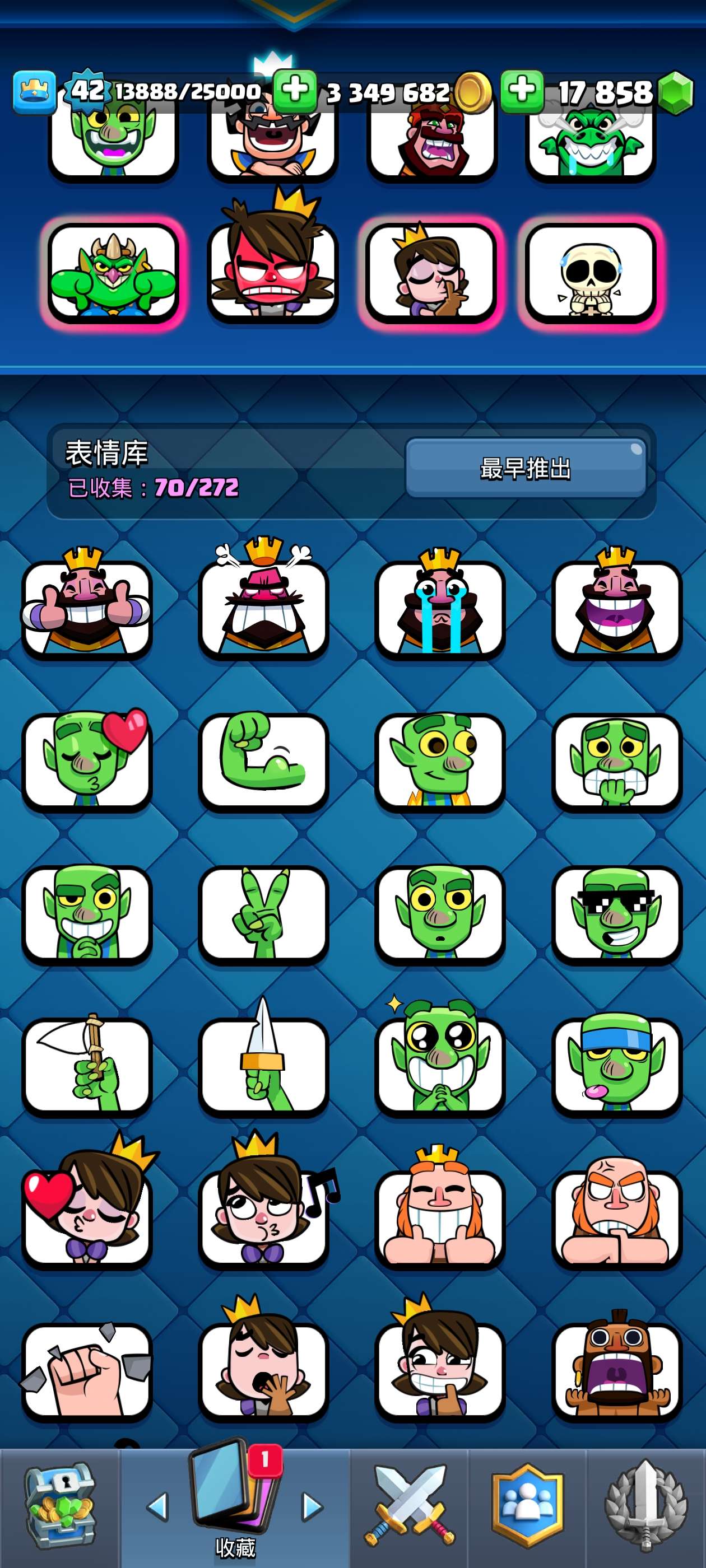
Task: Tap the green plus button beside gems
Action: coord(522,91)
